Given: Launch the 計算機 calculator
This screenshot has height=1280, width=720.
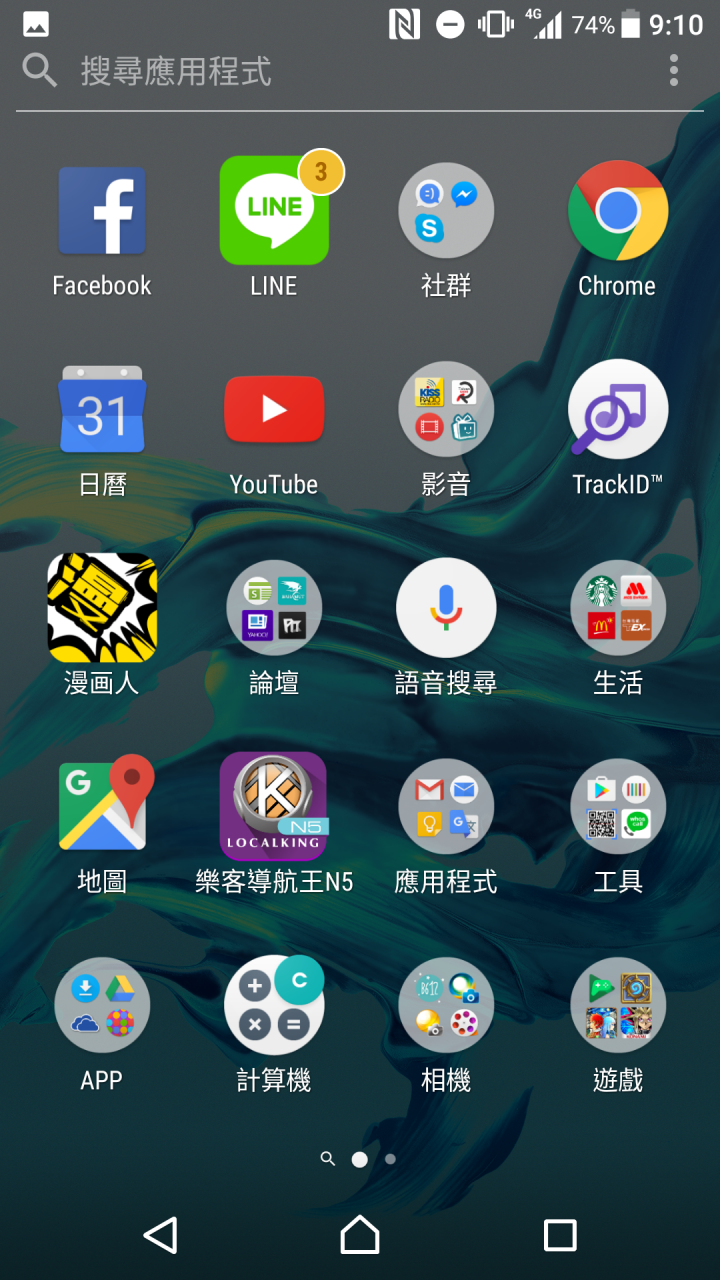Looking at the screenshot, I should (274, 1005).
